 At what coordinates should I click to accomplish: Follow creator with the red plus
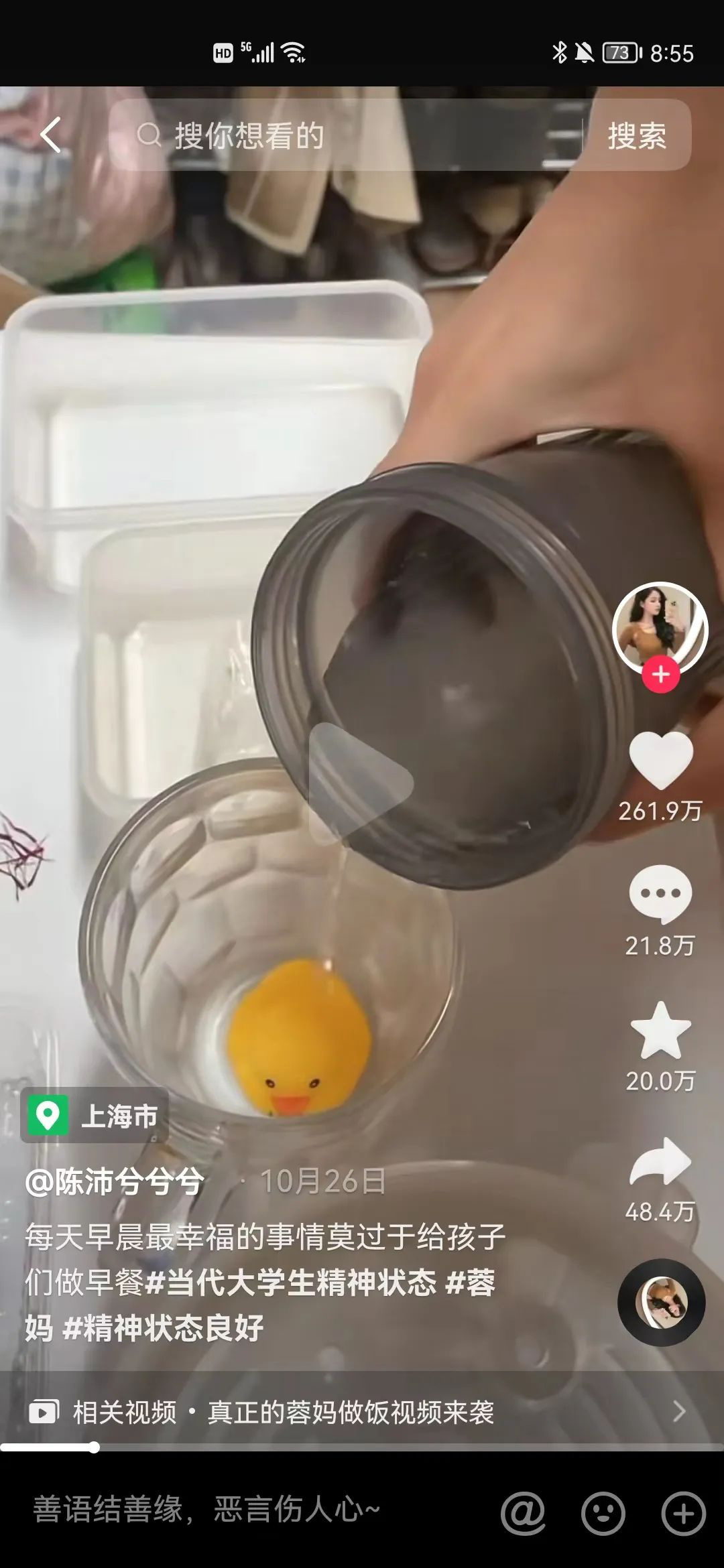pos(661,674)
